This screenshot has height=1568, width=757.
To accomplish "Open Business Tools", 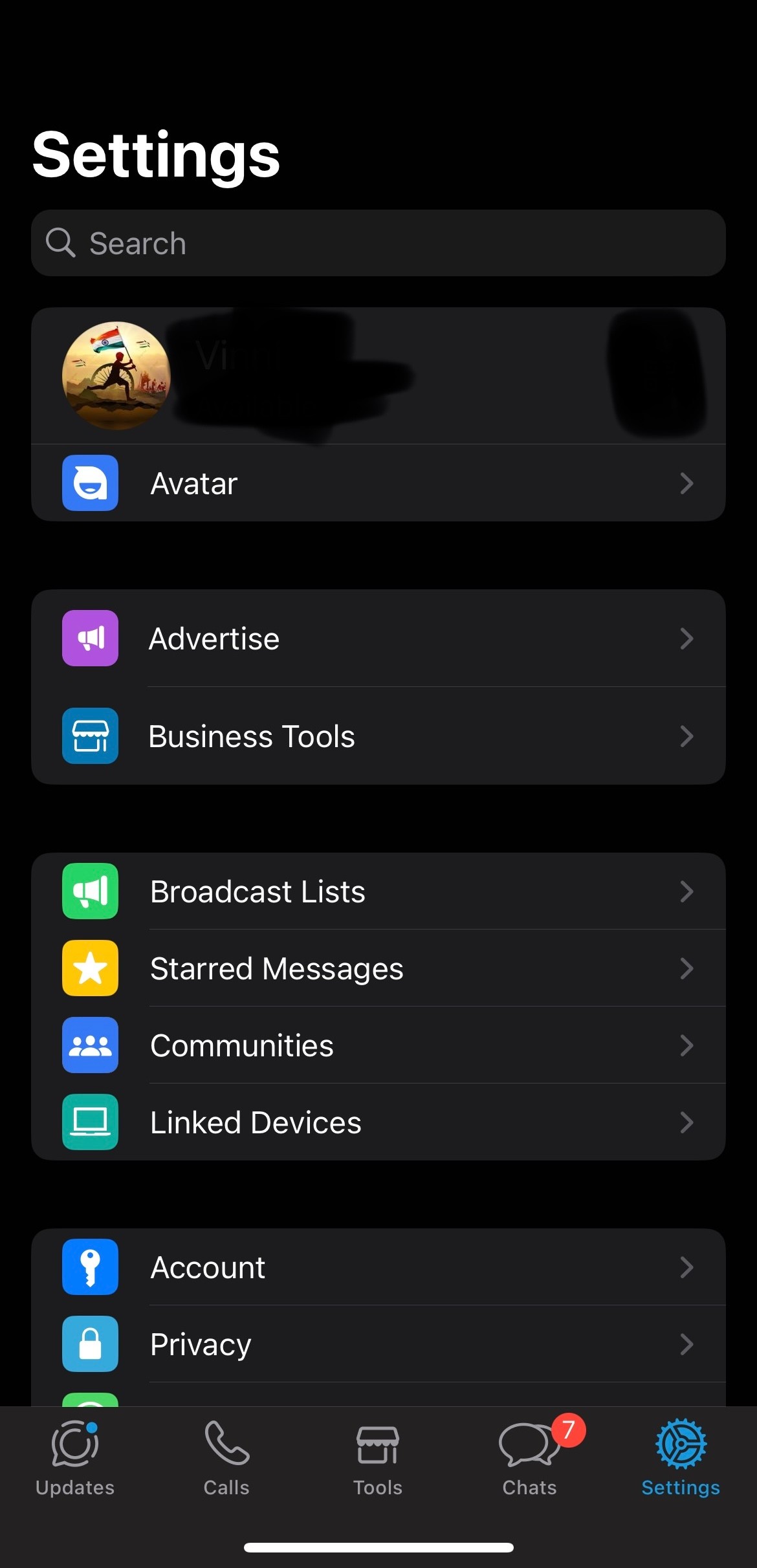I will point(378,736).
